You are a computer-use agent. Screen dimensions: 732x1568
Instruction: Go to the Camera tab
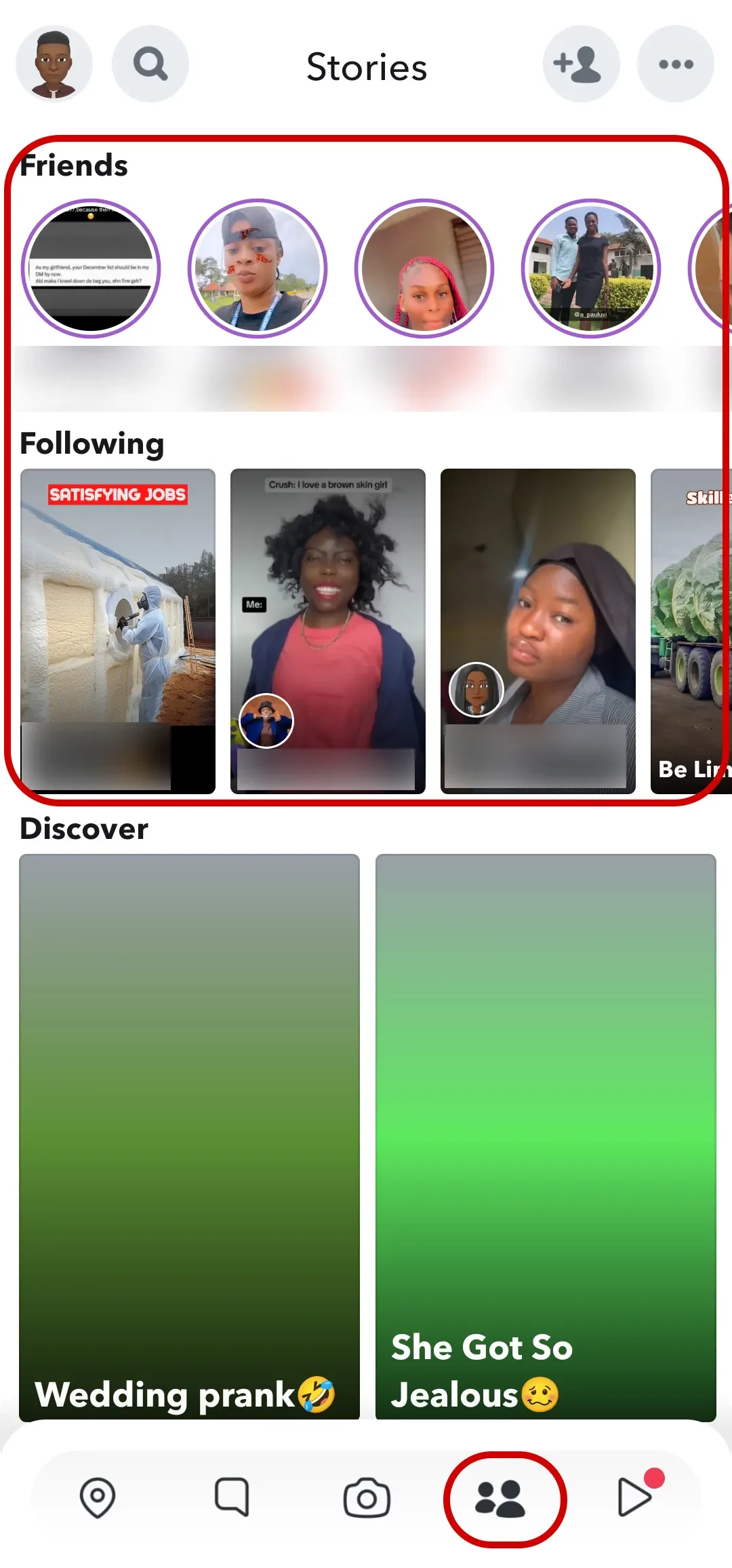367,1497
